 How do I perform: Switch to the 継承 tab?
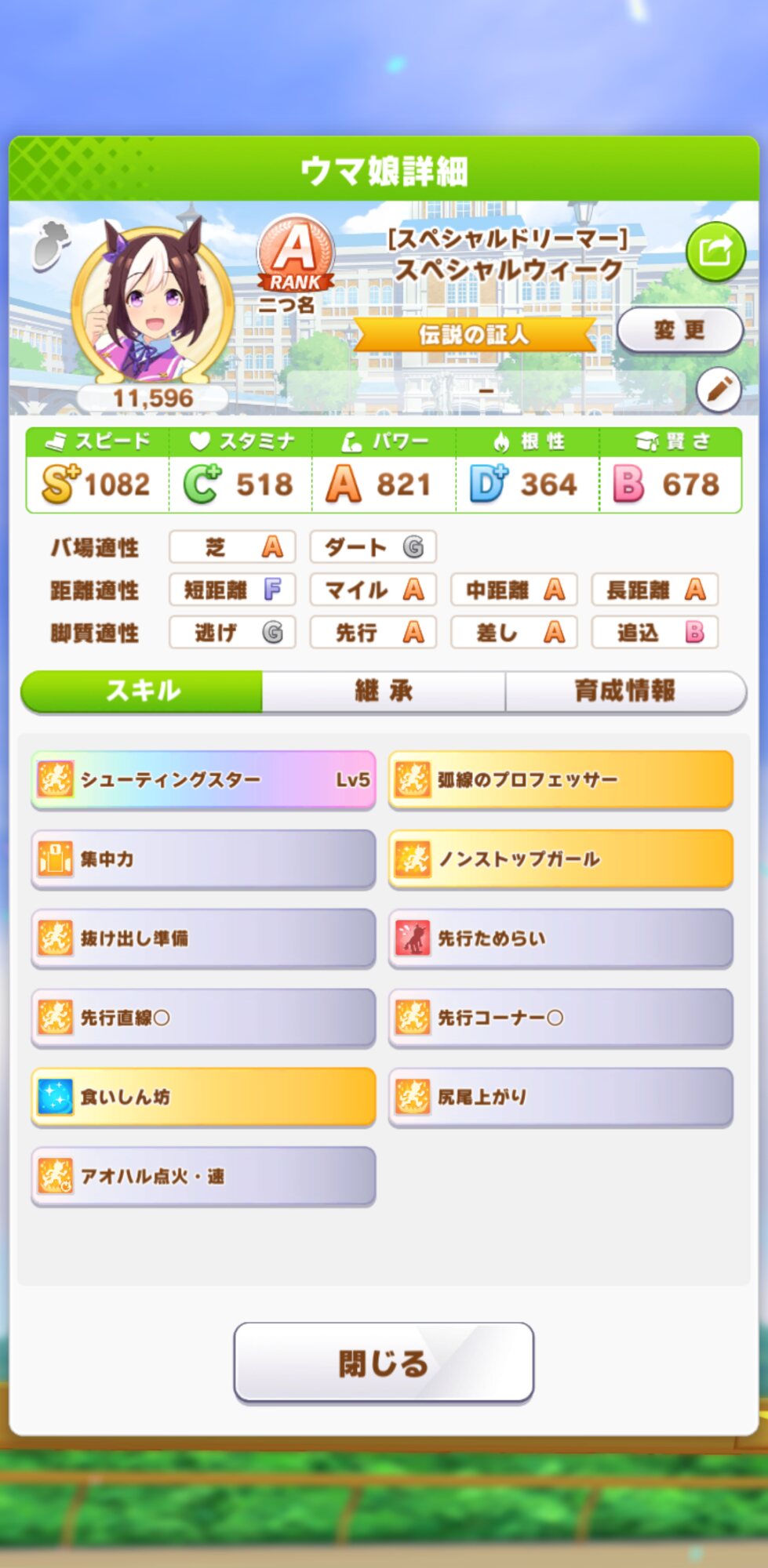click(384, 691)
